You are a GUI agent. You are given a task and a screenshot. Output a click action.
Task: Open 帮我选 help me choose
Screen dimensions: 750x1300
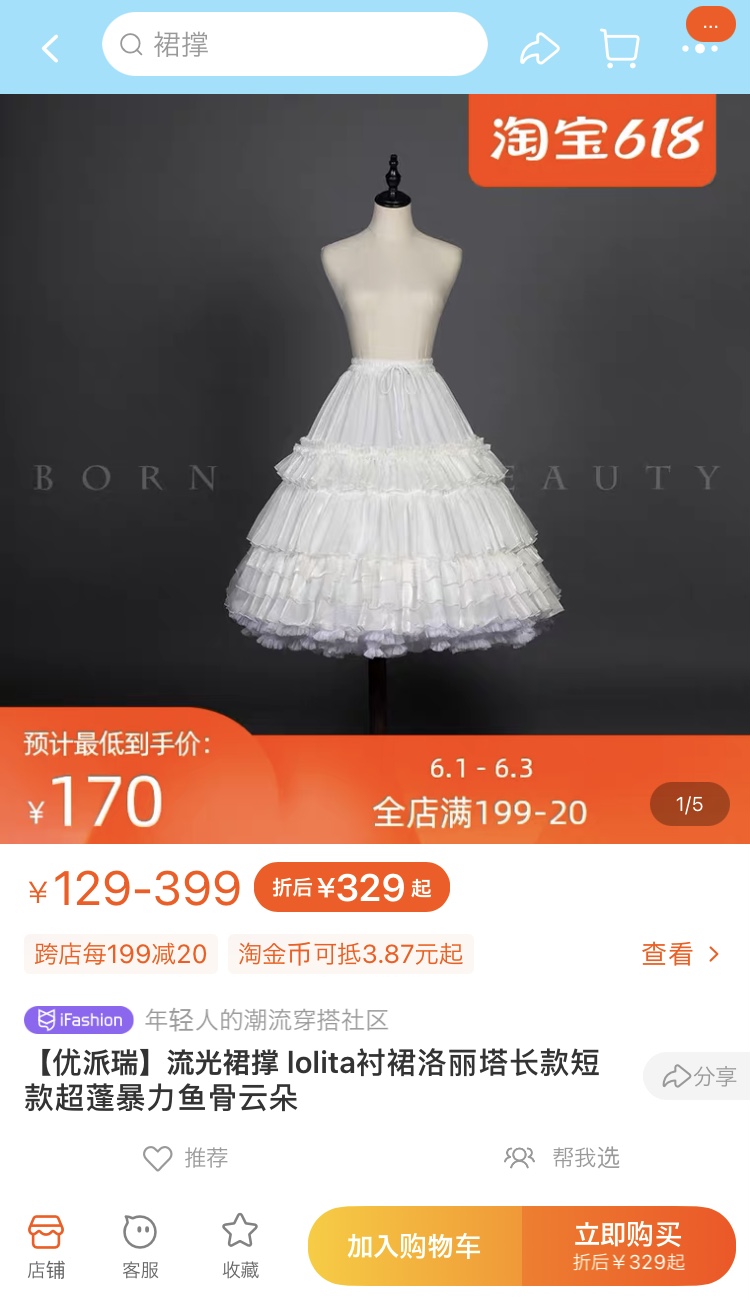pyautogui.click(x=562, y=1158)
